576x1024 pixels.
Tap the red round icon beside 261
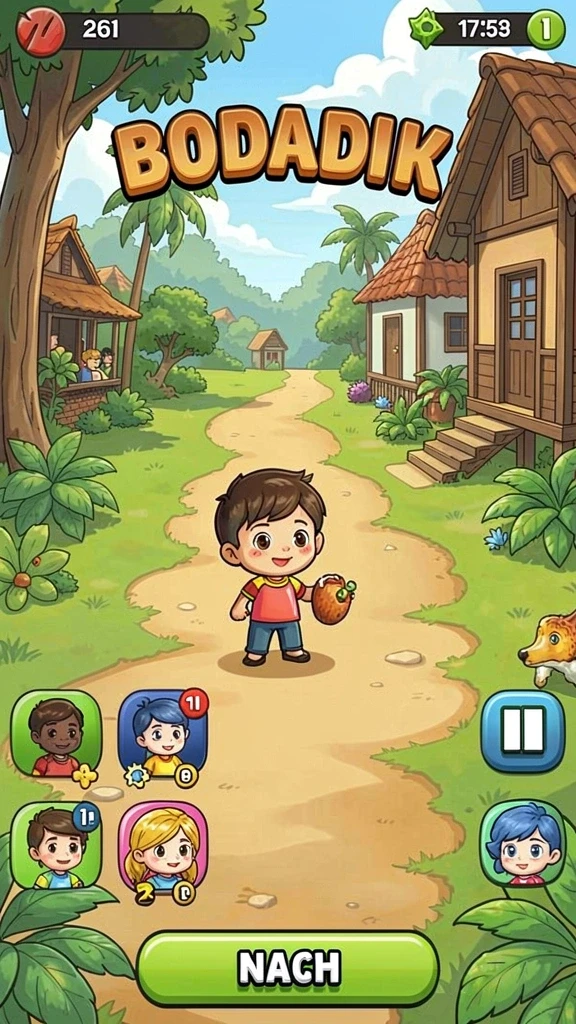click(x=40, y=31)
